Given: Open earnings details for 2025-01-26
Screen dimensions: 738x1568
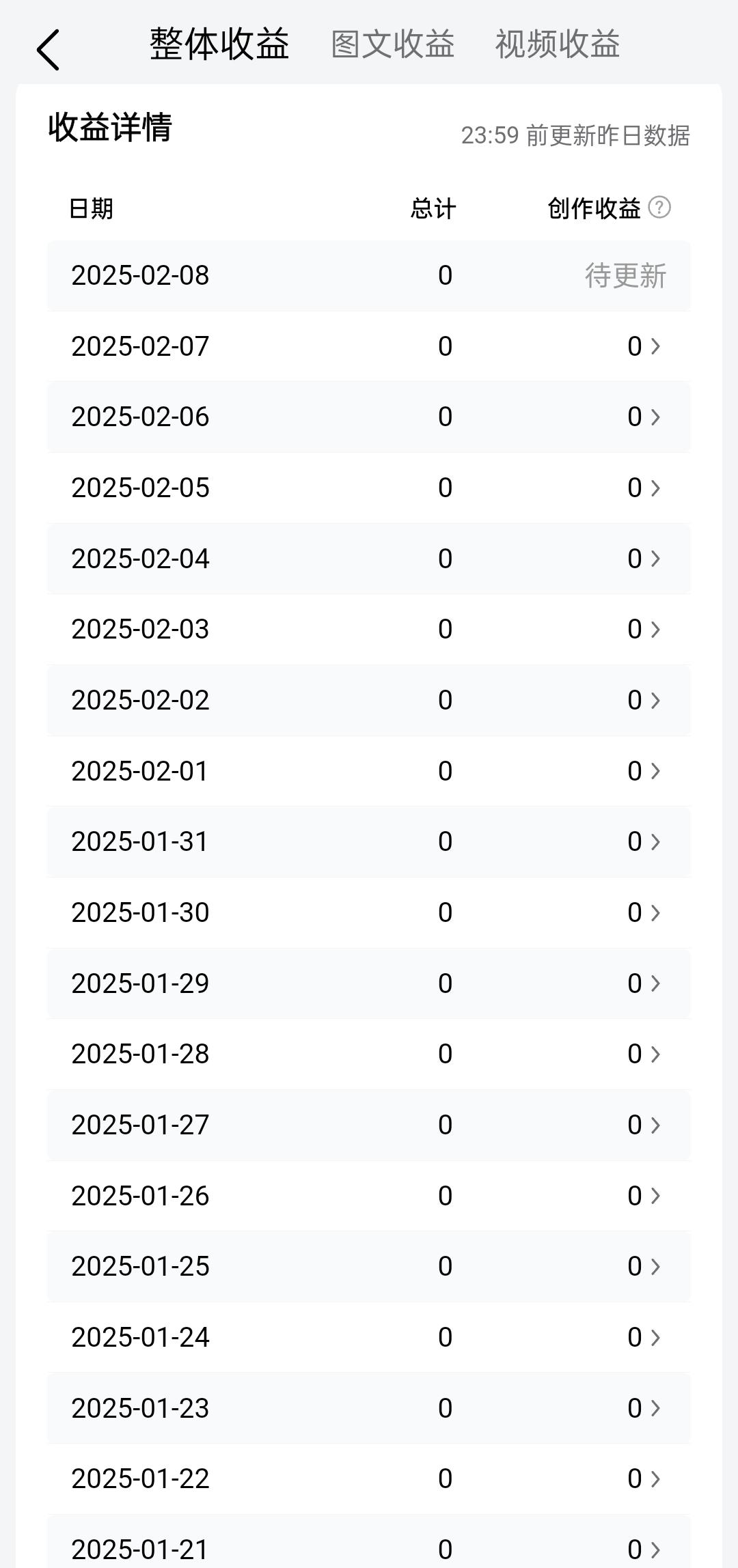Looking at the screenshot, I should point(644,1196).
